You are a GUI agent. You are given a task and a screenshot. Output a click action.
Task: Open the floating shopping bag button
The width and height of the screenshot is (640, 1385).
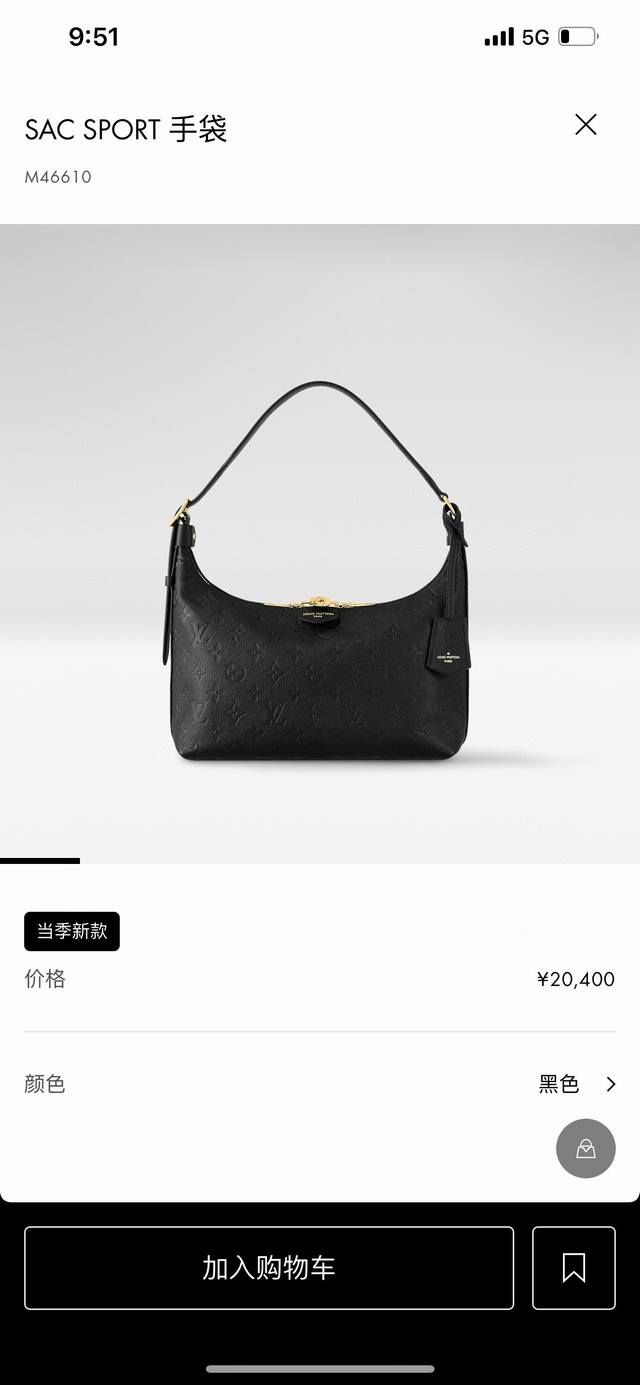coord(585,1148)
